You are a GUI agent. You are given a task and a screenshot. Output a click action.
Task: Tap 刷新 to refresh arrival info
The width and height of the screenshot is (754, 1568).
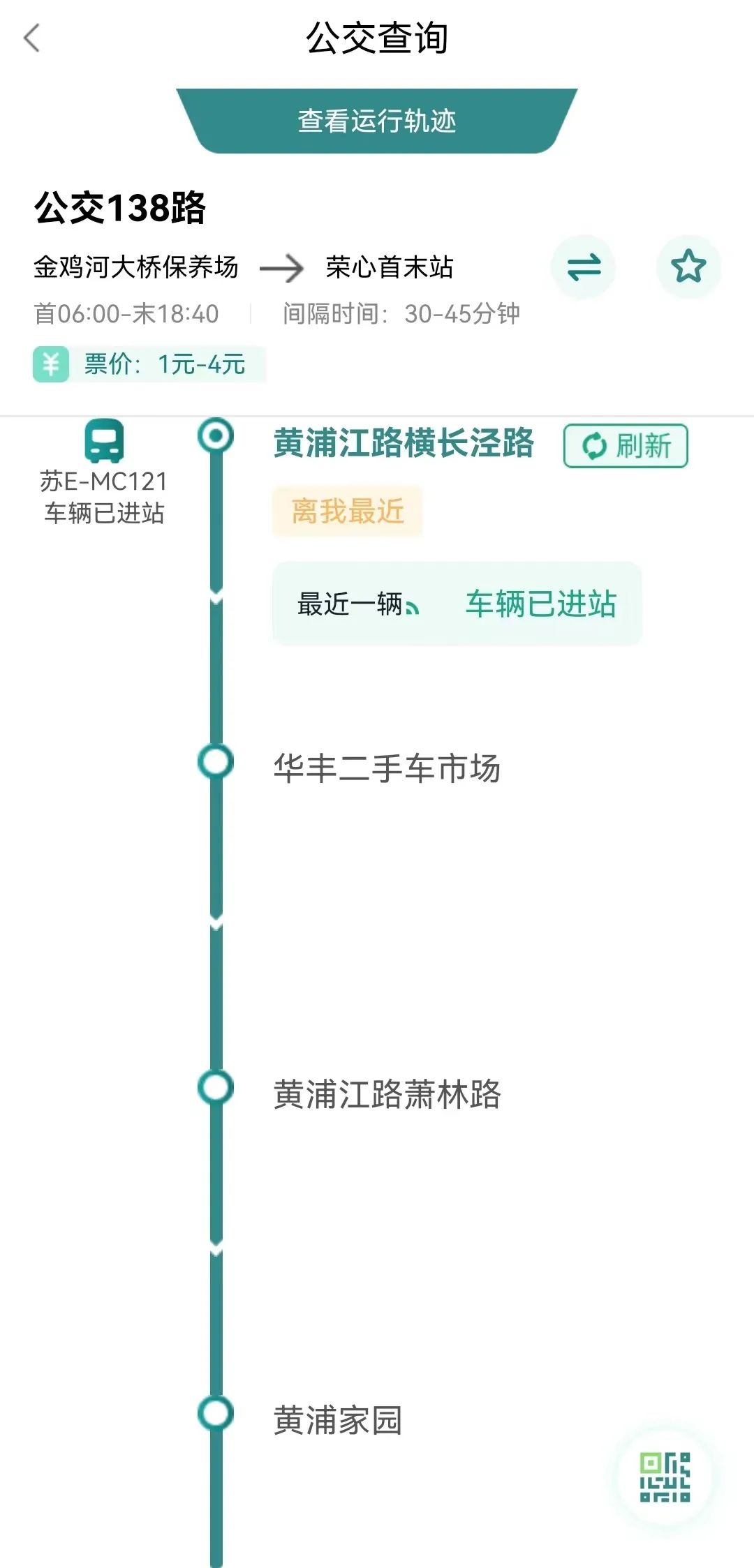626,446
